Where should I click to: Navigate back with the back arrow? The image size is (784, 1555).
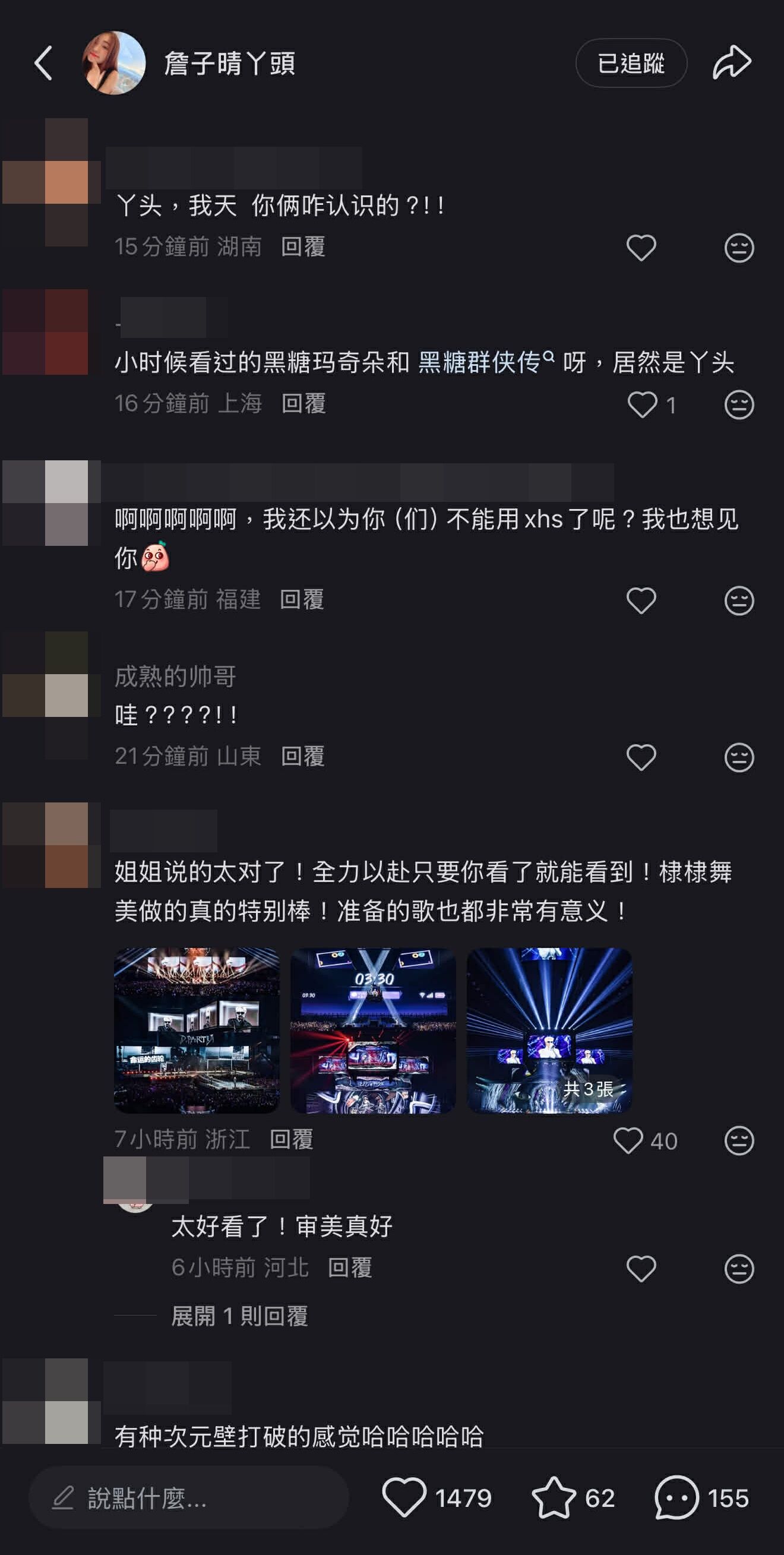[x=44, y=62]
